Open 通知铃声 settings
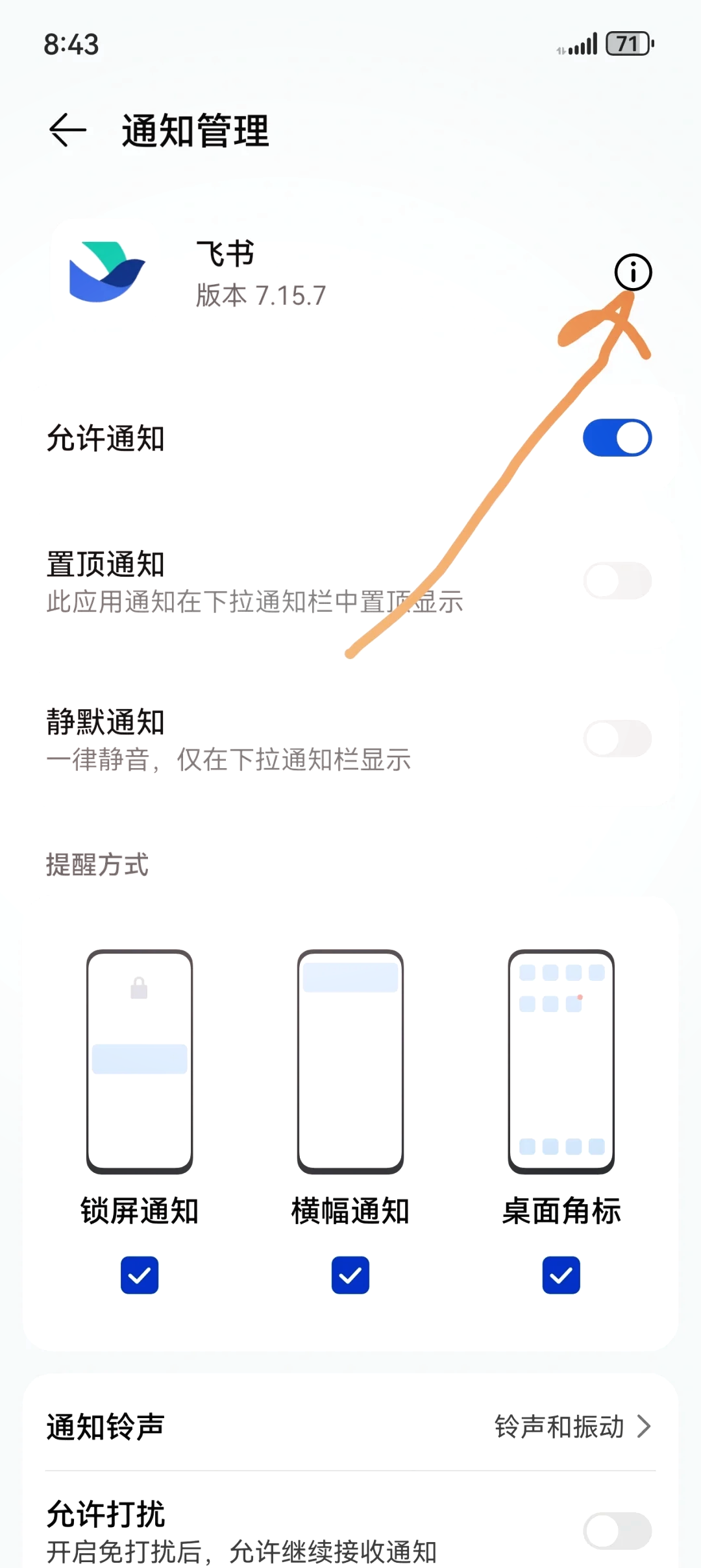 coord(350,1427)
